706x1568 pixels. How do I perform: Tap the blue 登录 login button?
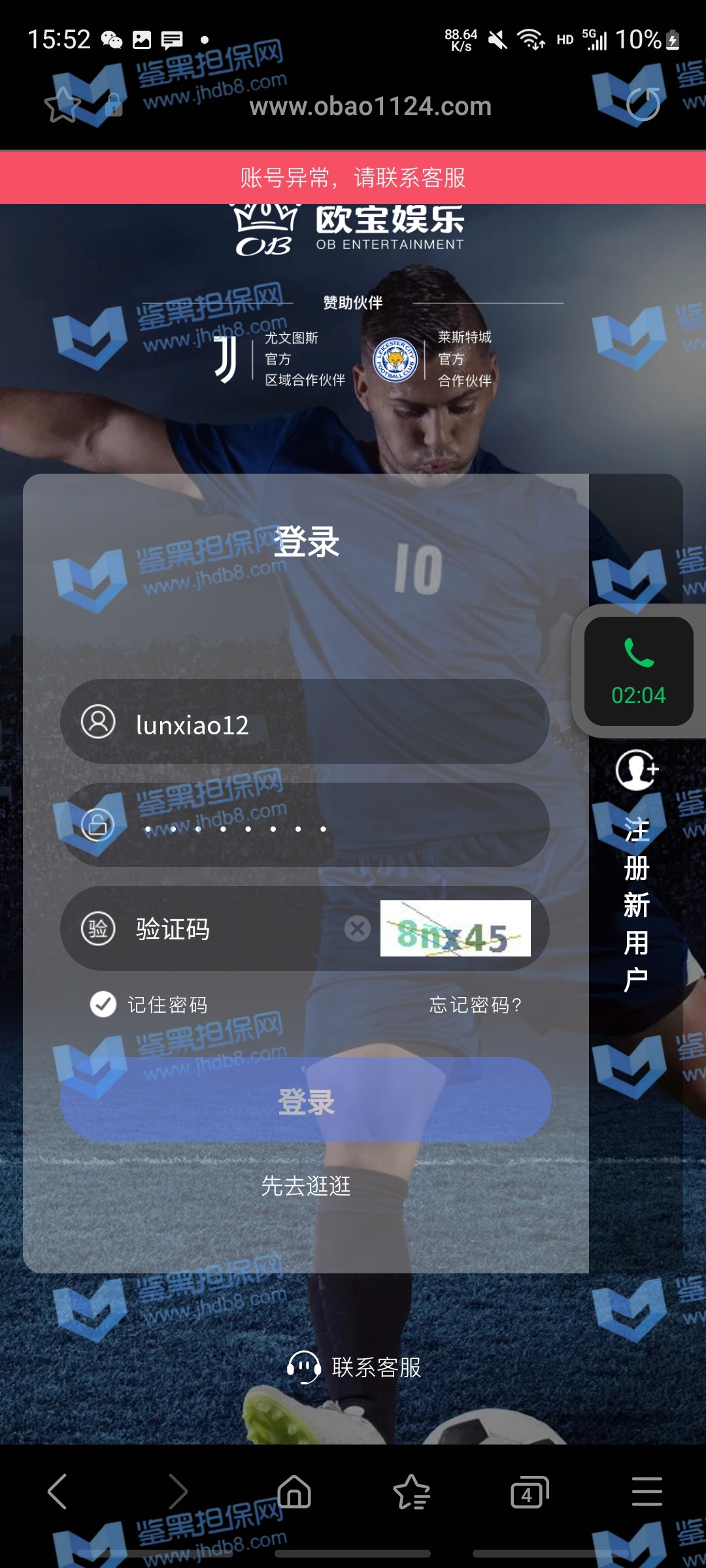[305, 1102]
